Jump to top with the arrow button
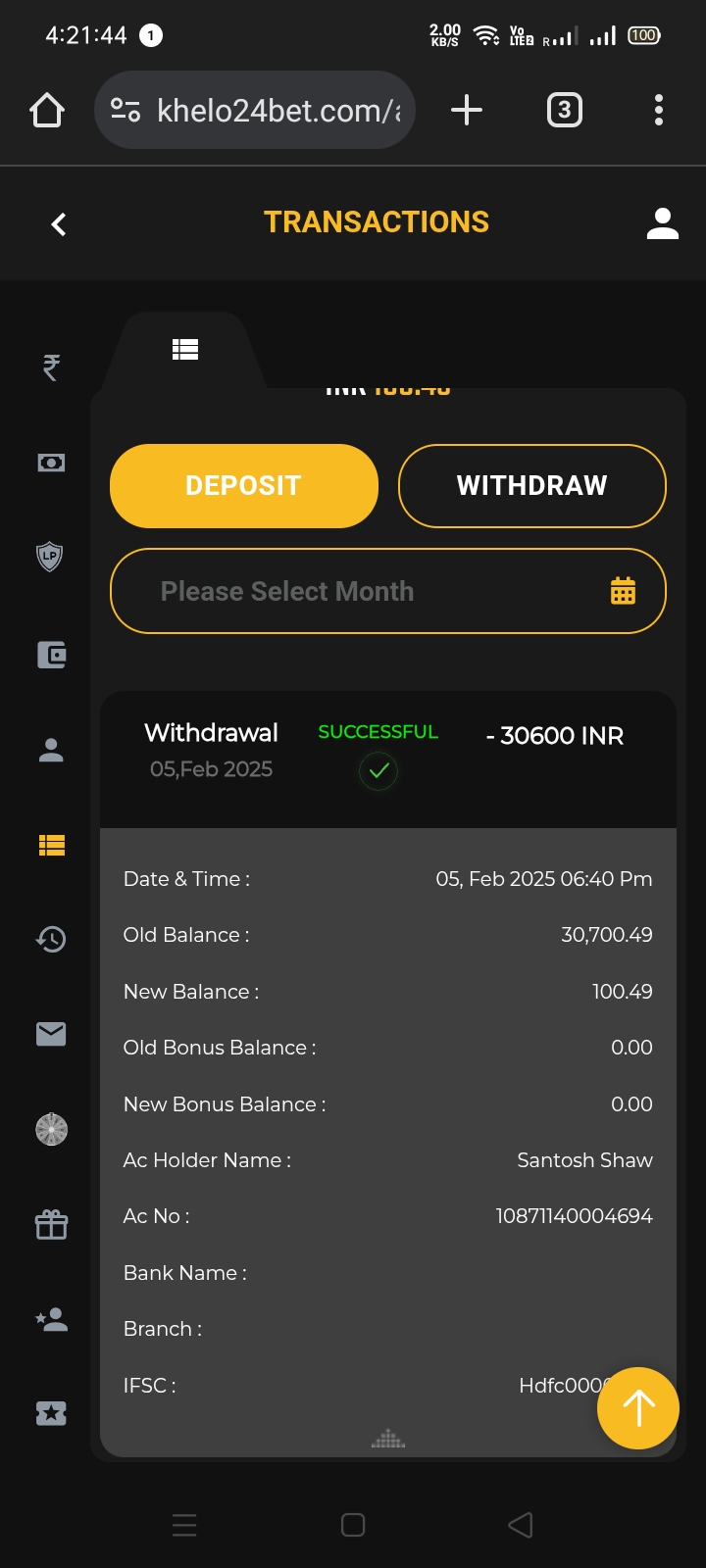The width and height of the screenshot is (706, 1568). coord(637,1407)
